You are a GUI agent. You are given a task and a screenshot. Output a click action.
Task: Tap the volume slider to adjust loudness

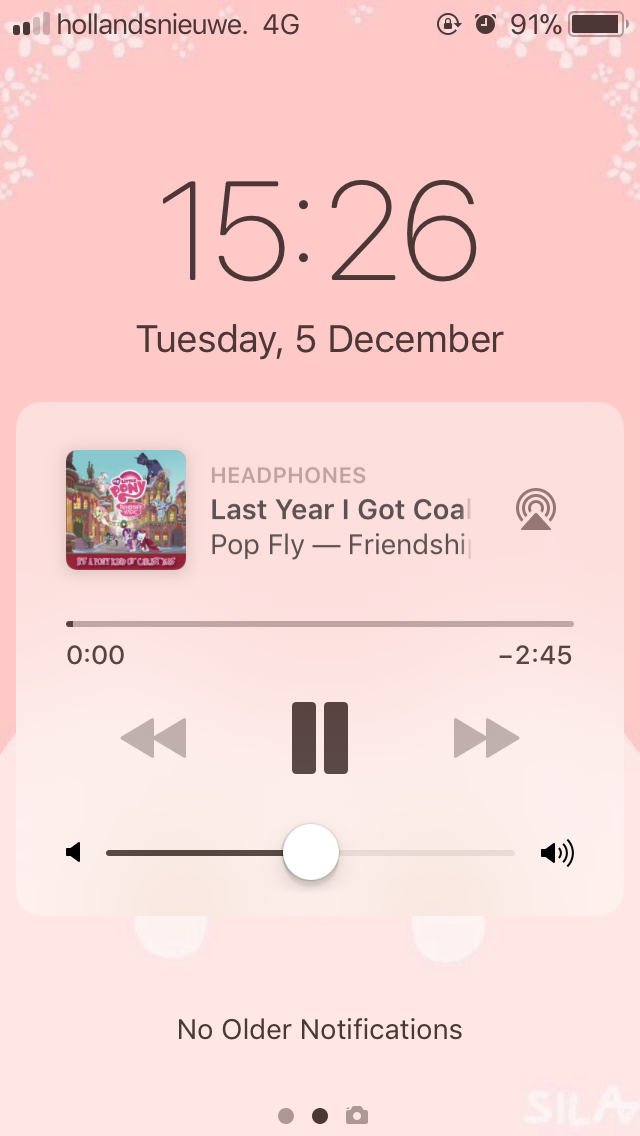[310, 853]
